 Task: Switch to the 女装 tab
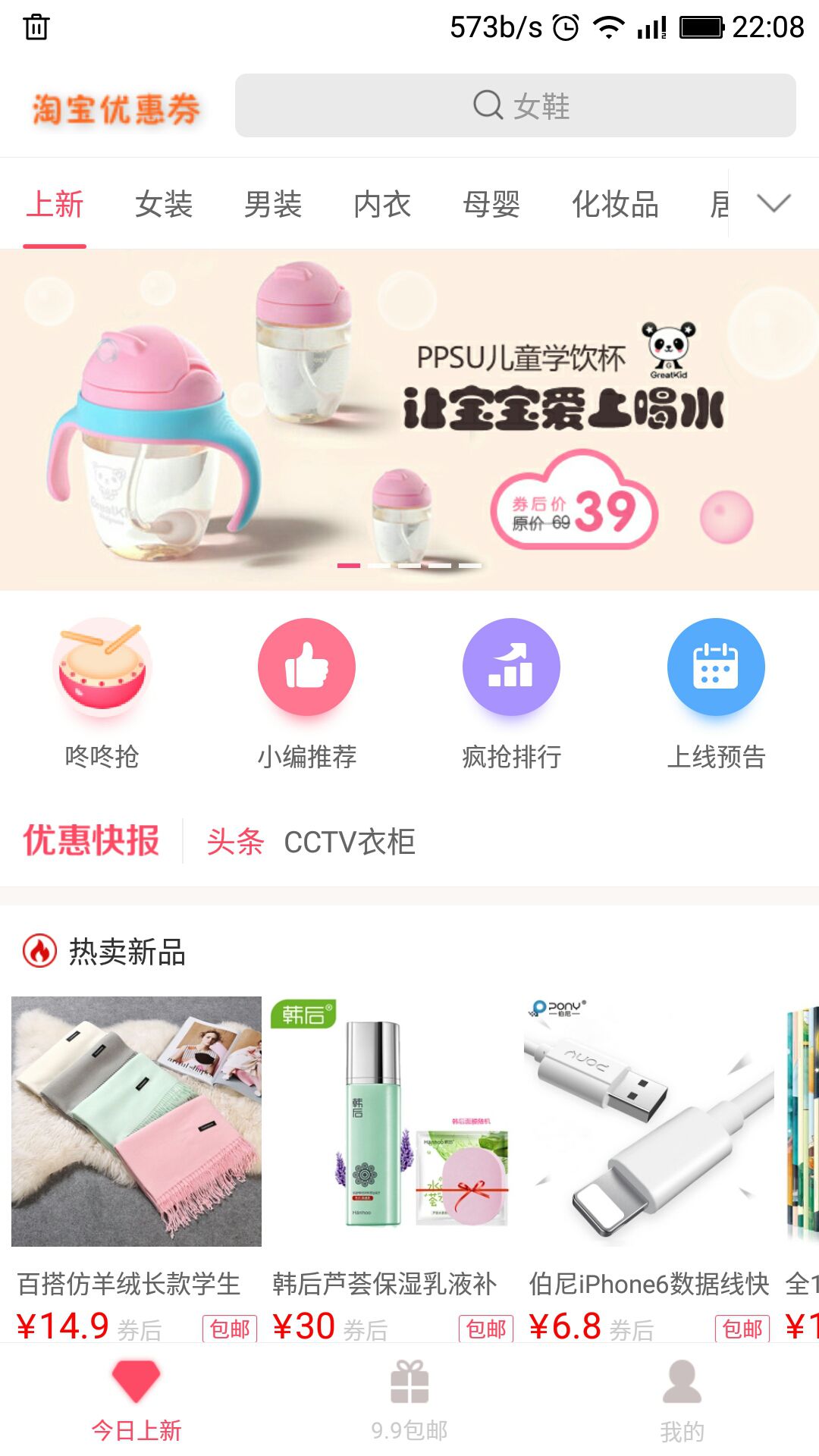164,205
